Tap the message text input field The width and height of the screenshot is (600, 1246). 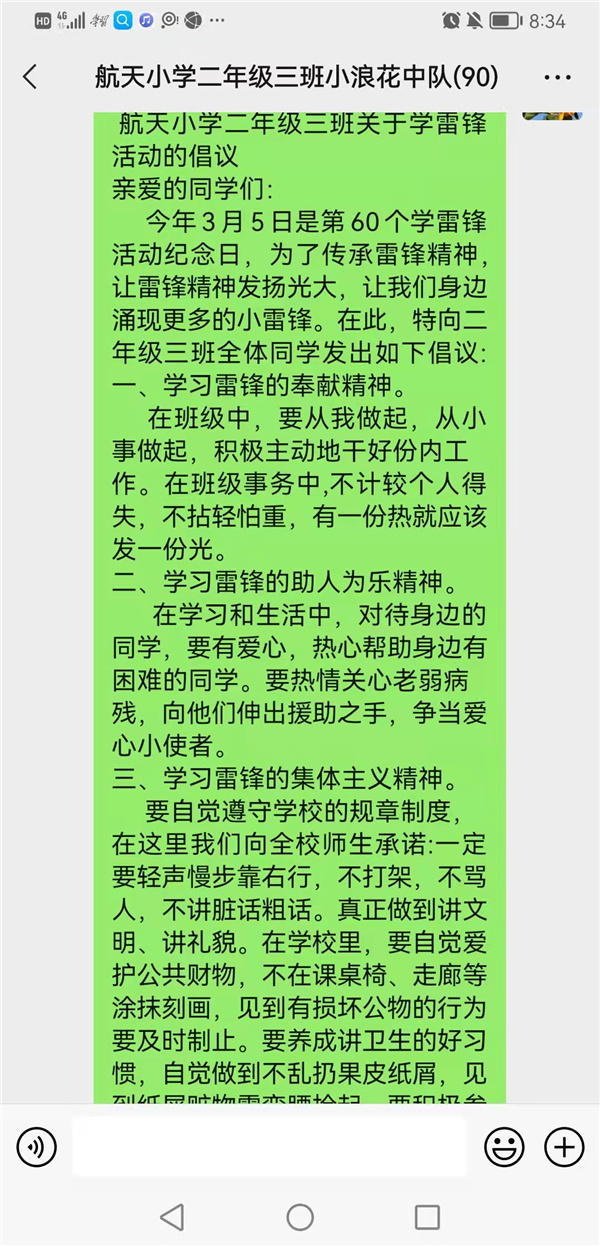269,1147
